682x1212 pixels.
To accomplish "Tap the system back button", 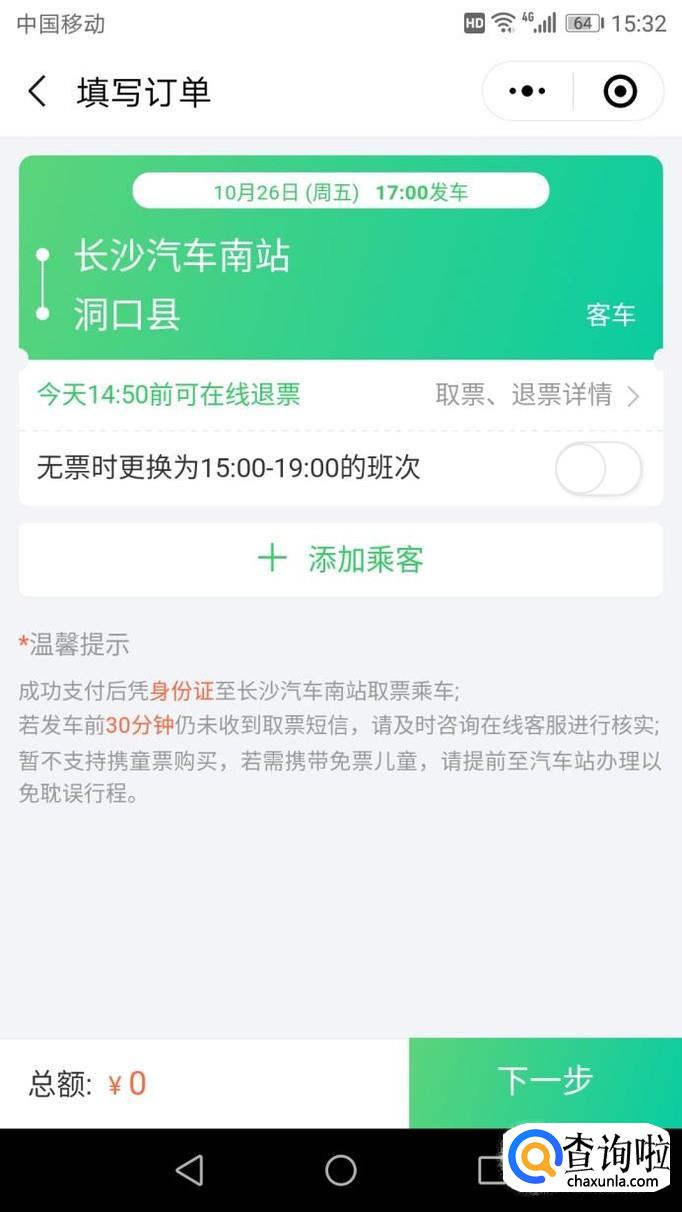I will click(189, 1170).
